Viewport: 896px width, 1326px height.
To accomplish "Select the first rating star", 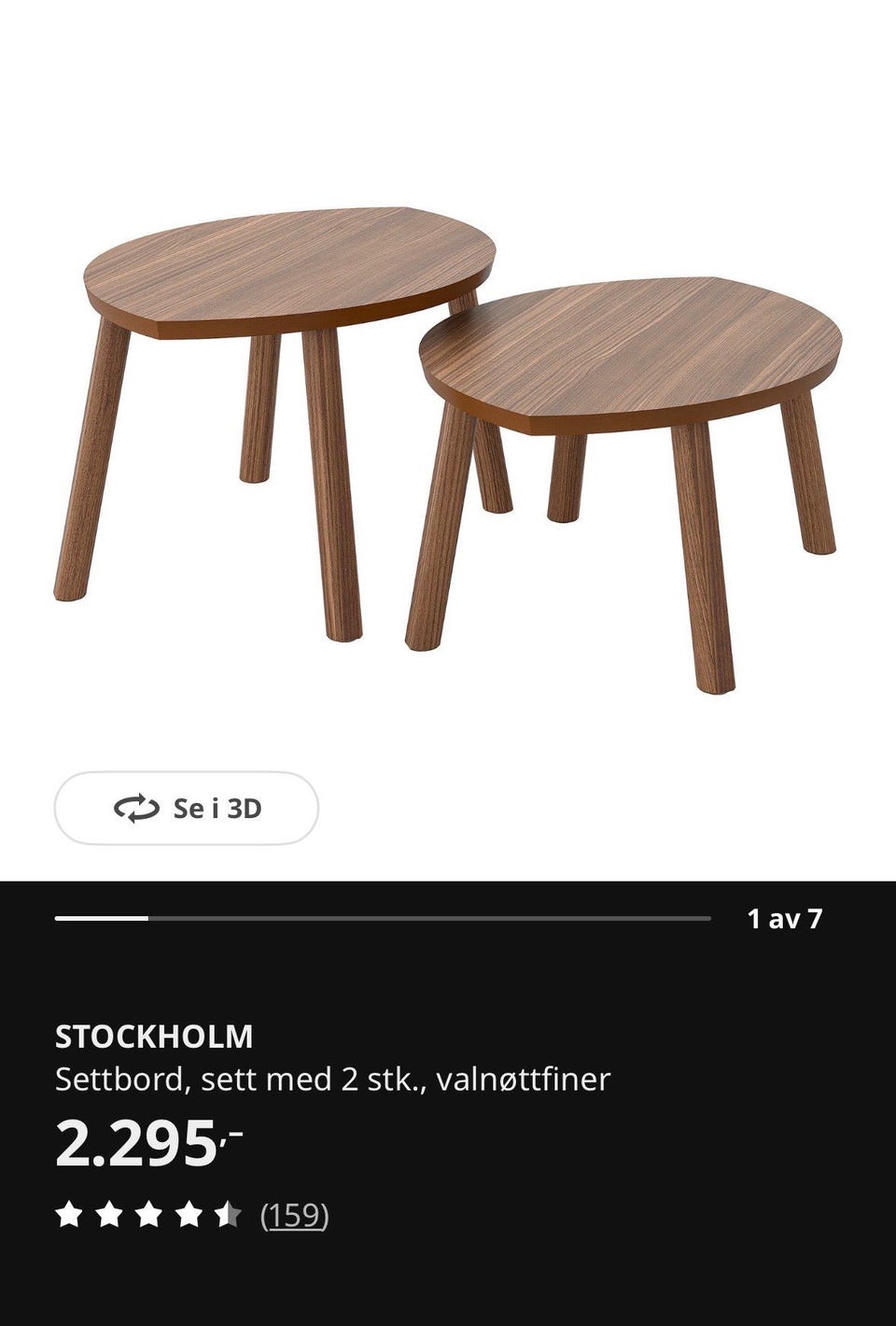I will (x=69, y=1216).
